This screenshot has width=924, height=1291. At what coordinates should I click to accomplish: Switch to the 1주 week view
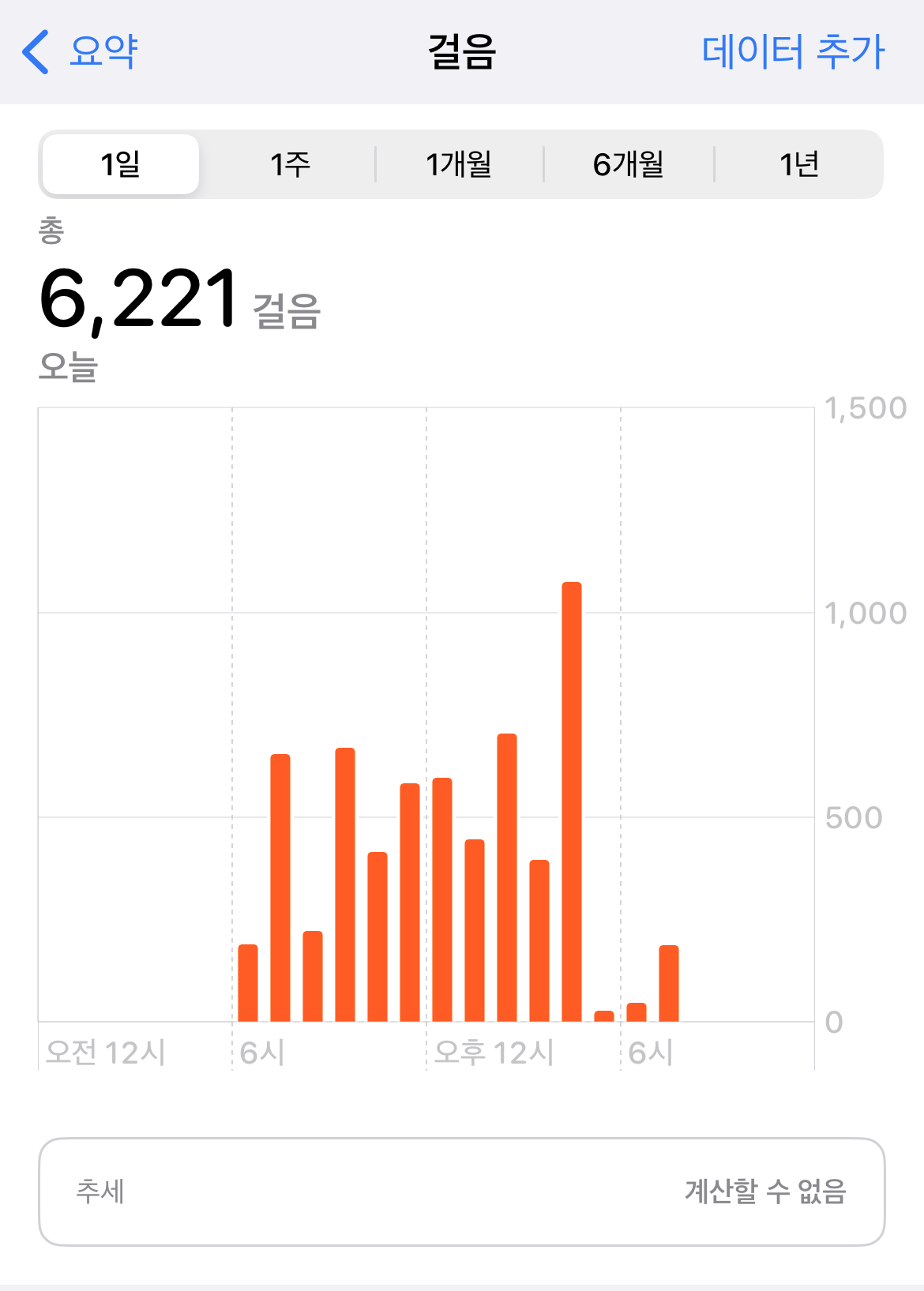tap(290, 164)
